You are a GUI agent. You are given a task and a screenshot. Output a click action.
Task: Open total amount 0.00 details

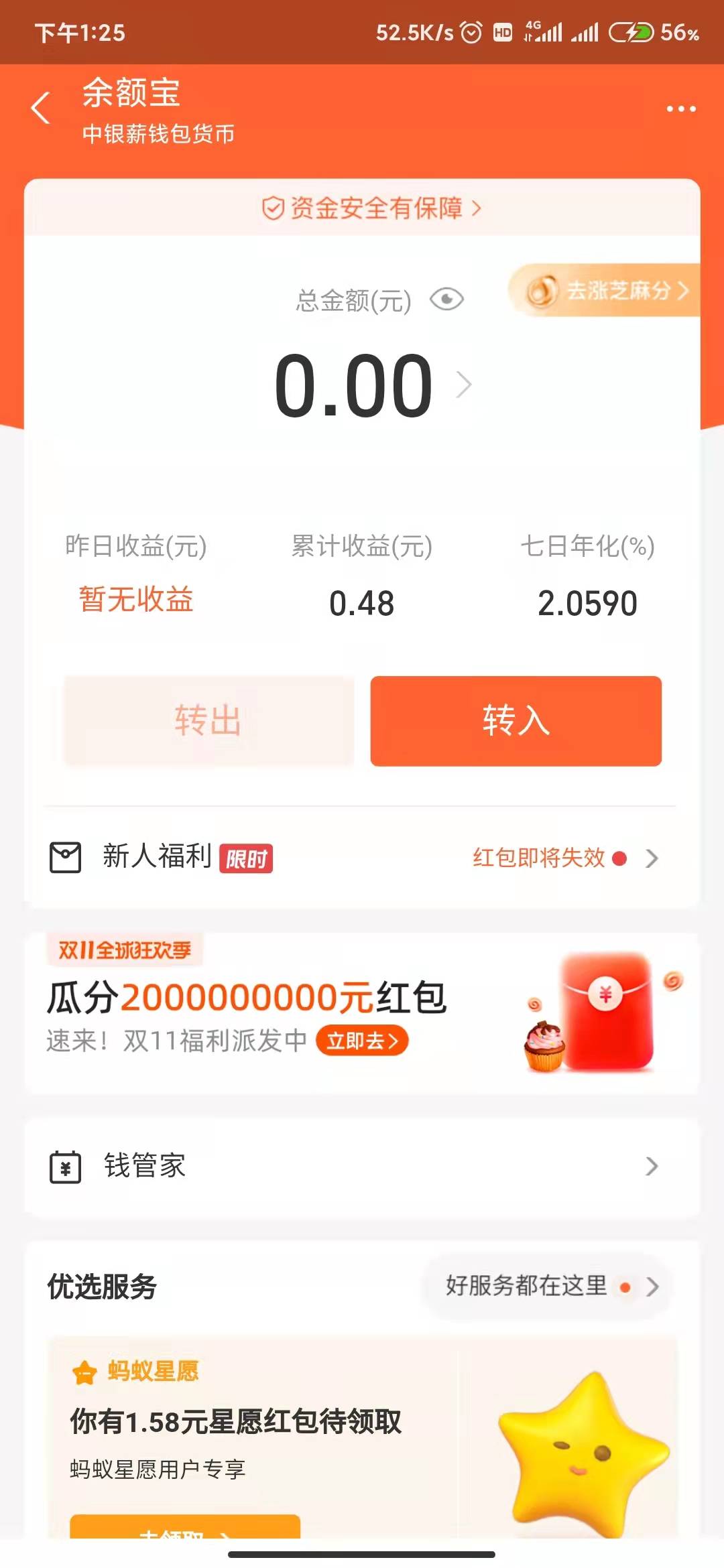(x=373, y=385)
